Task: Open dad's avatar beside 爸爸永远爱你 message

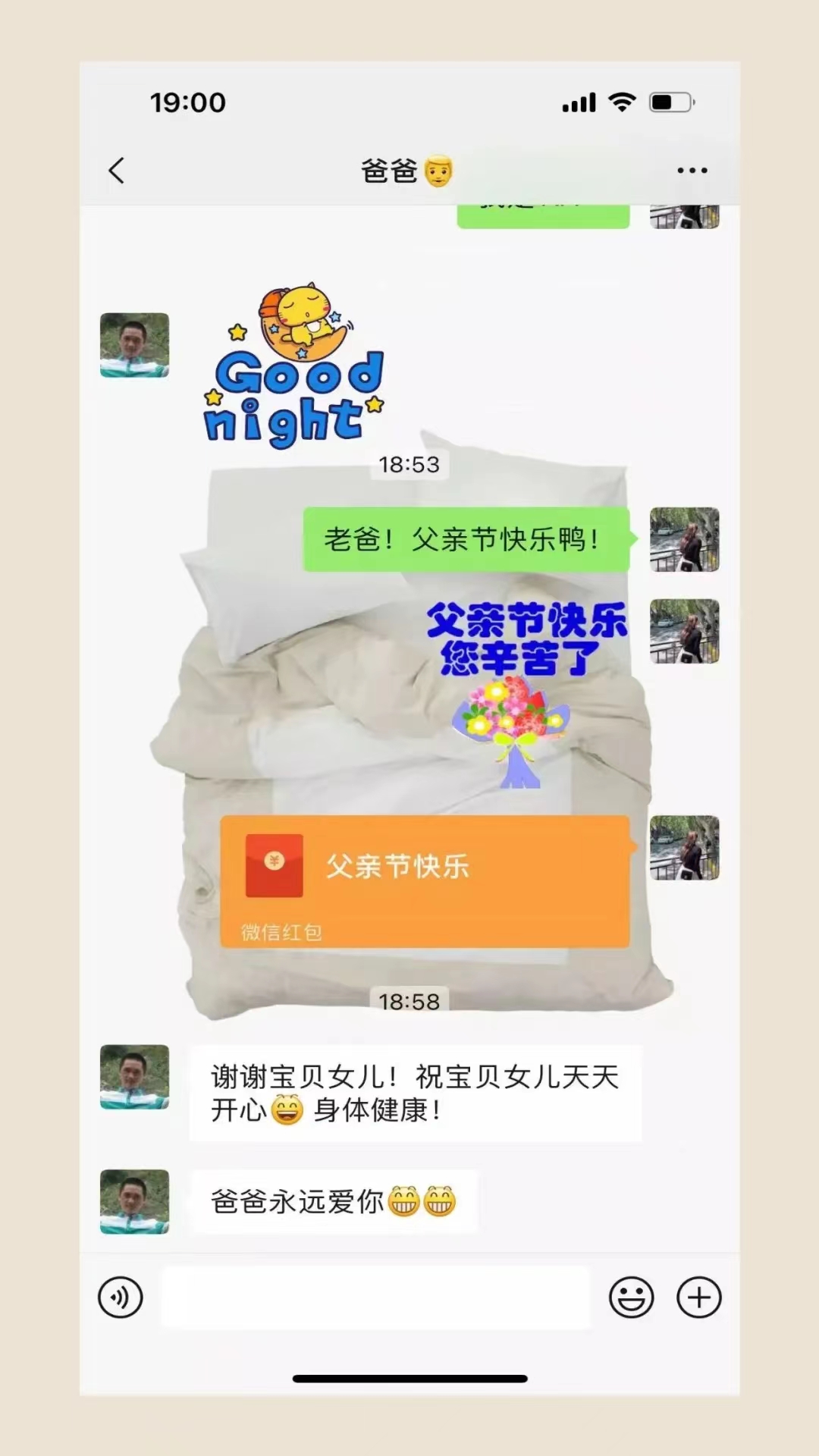Action: (x=135, y=1202)
